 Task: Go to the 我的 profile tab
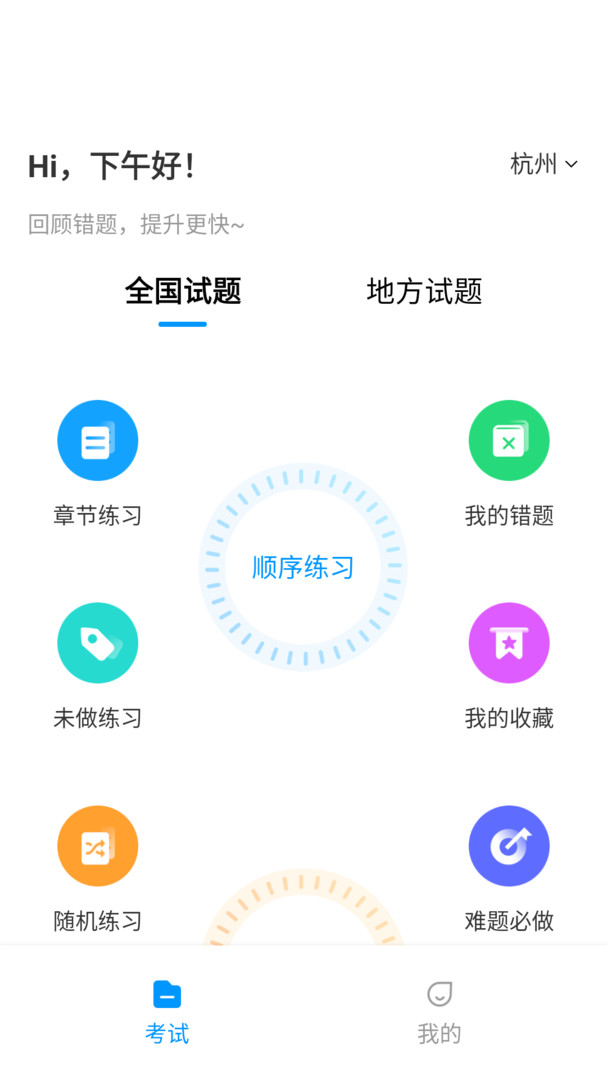click(439, 1011)
